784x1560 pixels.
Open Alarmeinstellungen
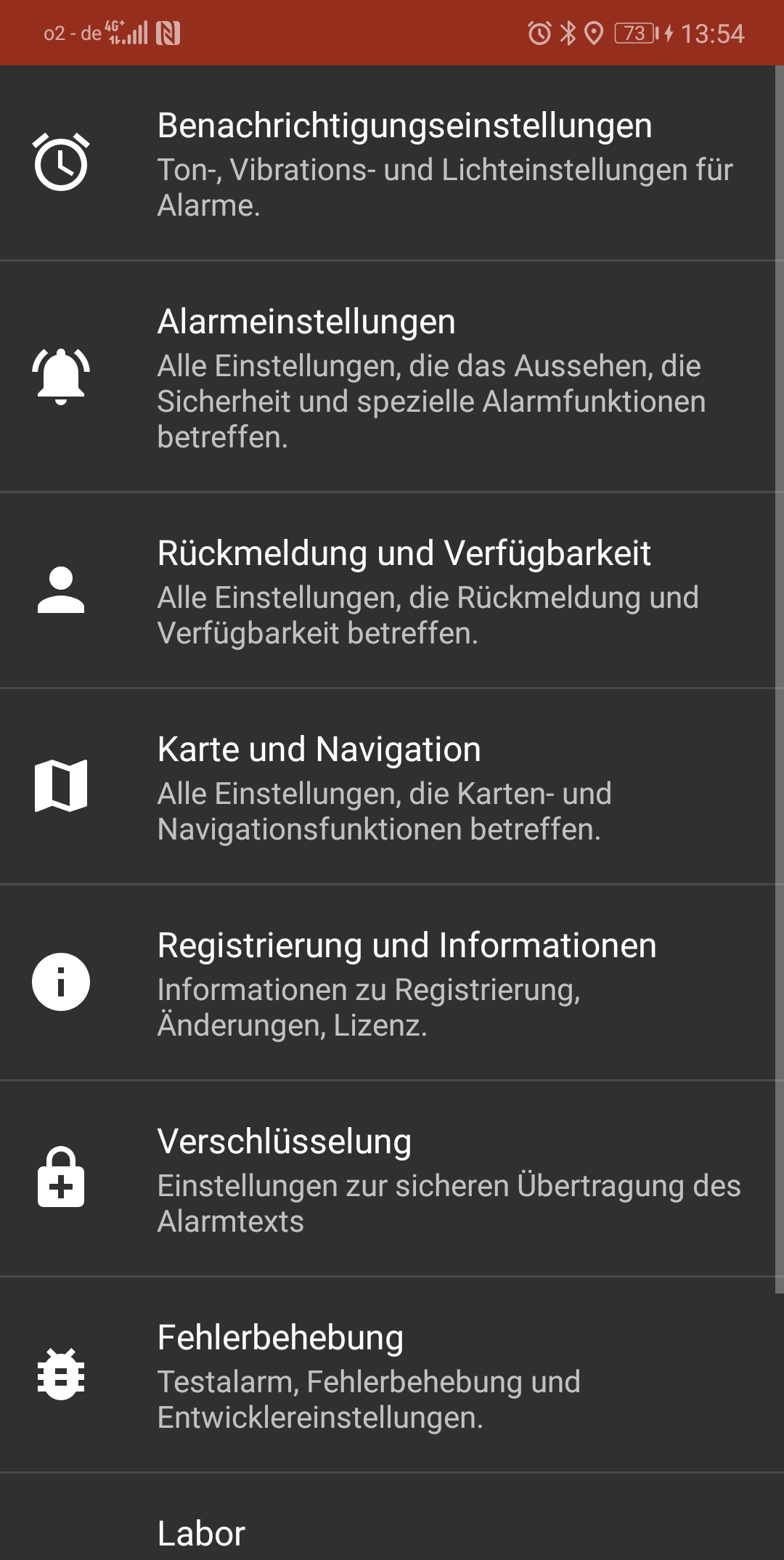[392, 376]
